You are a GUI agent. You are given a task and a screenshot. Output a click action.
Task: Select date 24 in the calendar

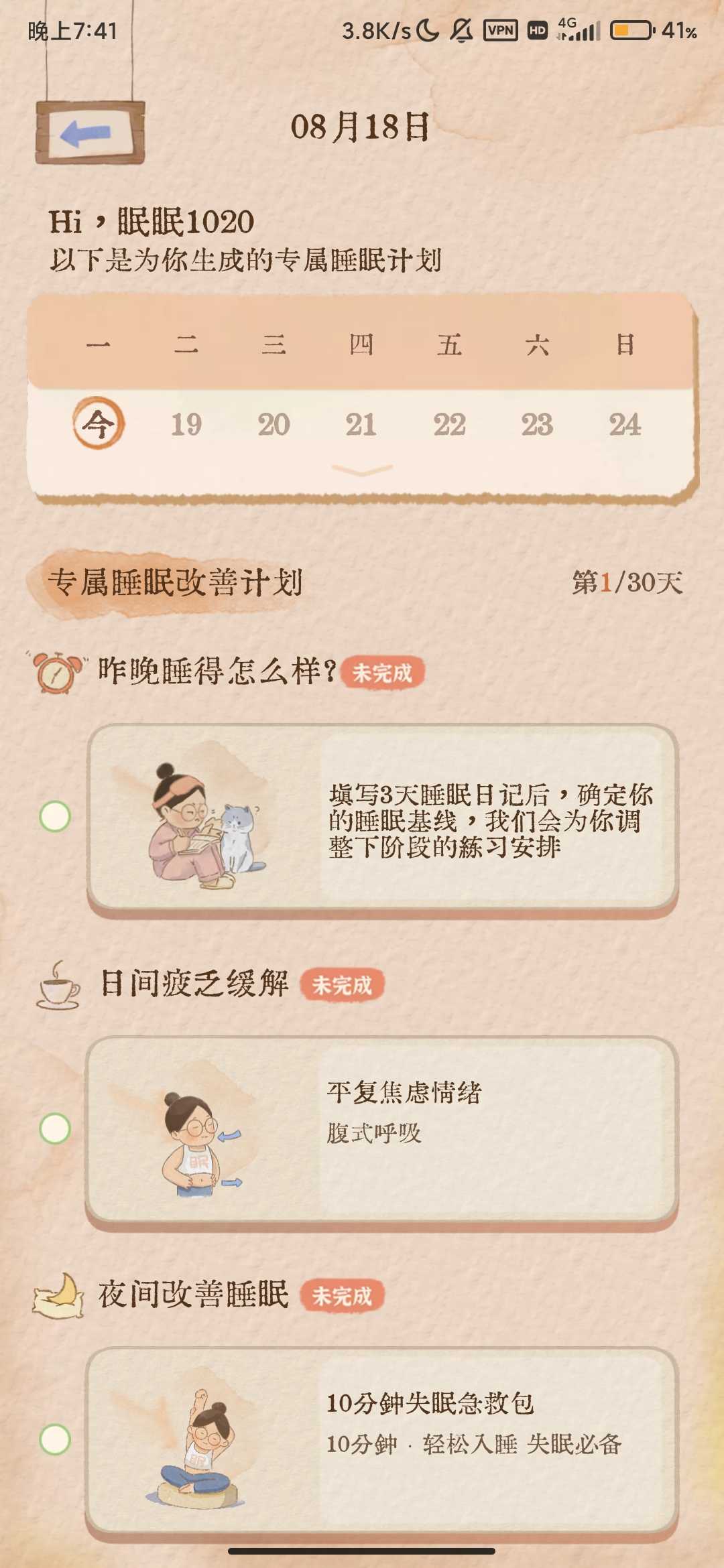[x=625, y=424]
